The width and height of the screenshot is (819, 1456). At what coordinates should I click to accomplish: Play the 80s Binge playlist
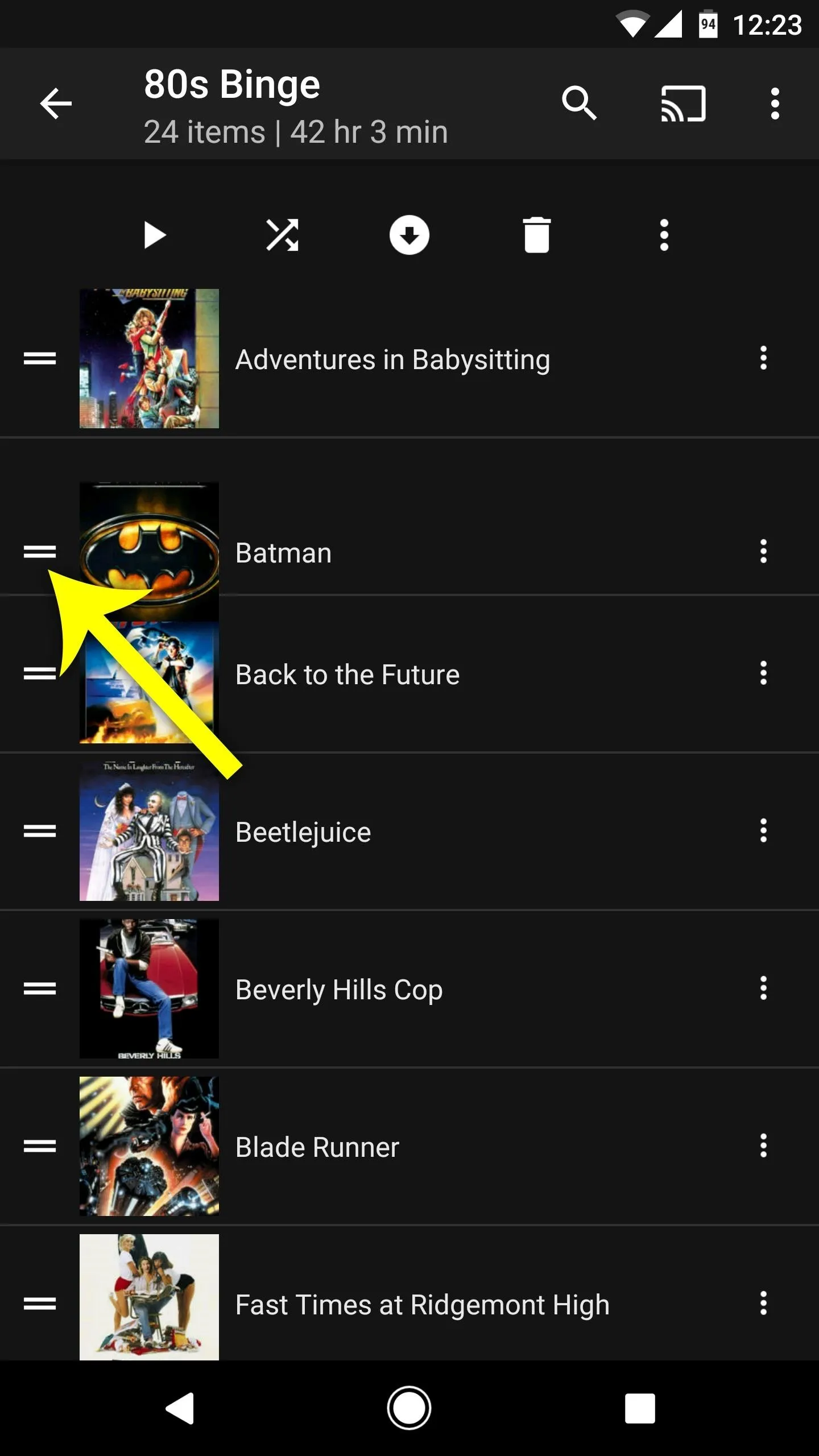tap(155, 235)
